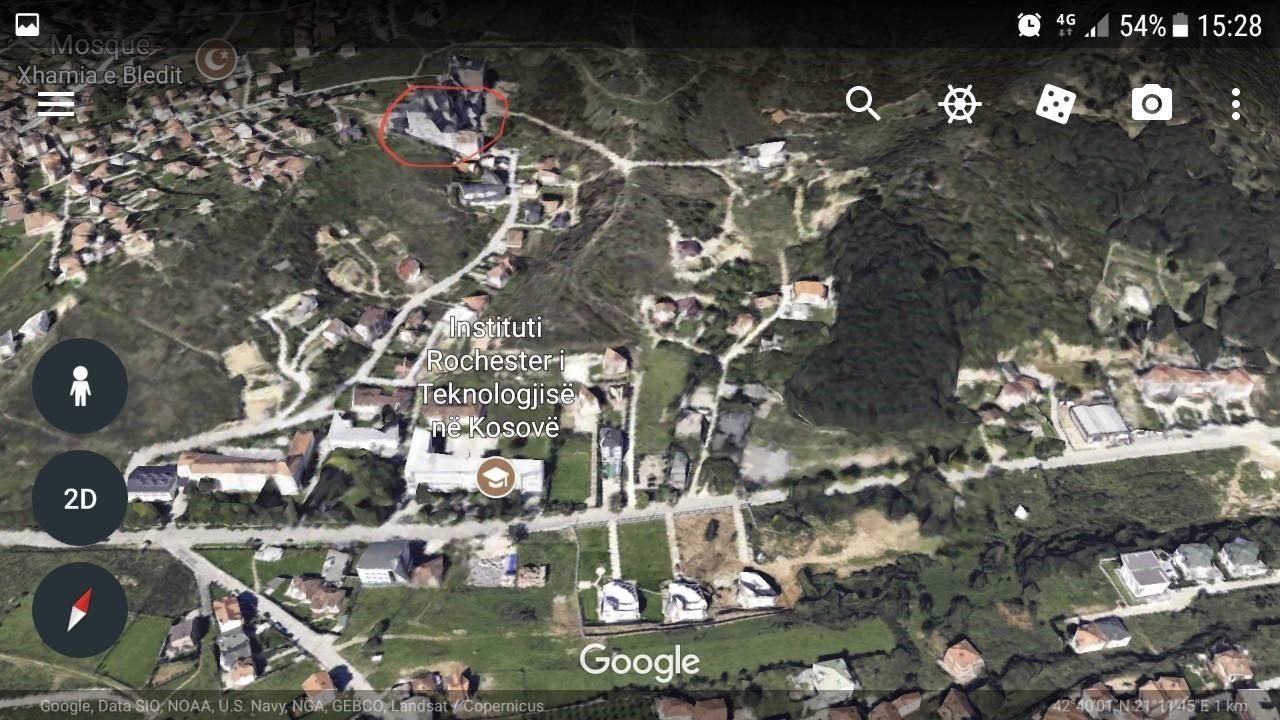Enter Street View with pegman button

pyautogui.click(x=80, y=386)
